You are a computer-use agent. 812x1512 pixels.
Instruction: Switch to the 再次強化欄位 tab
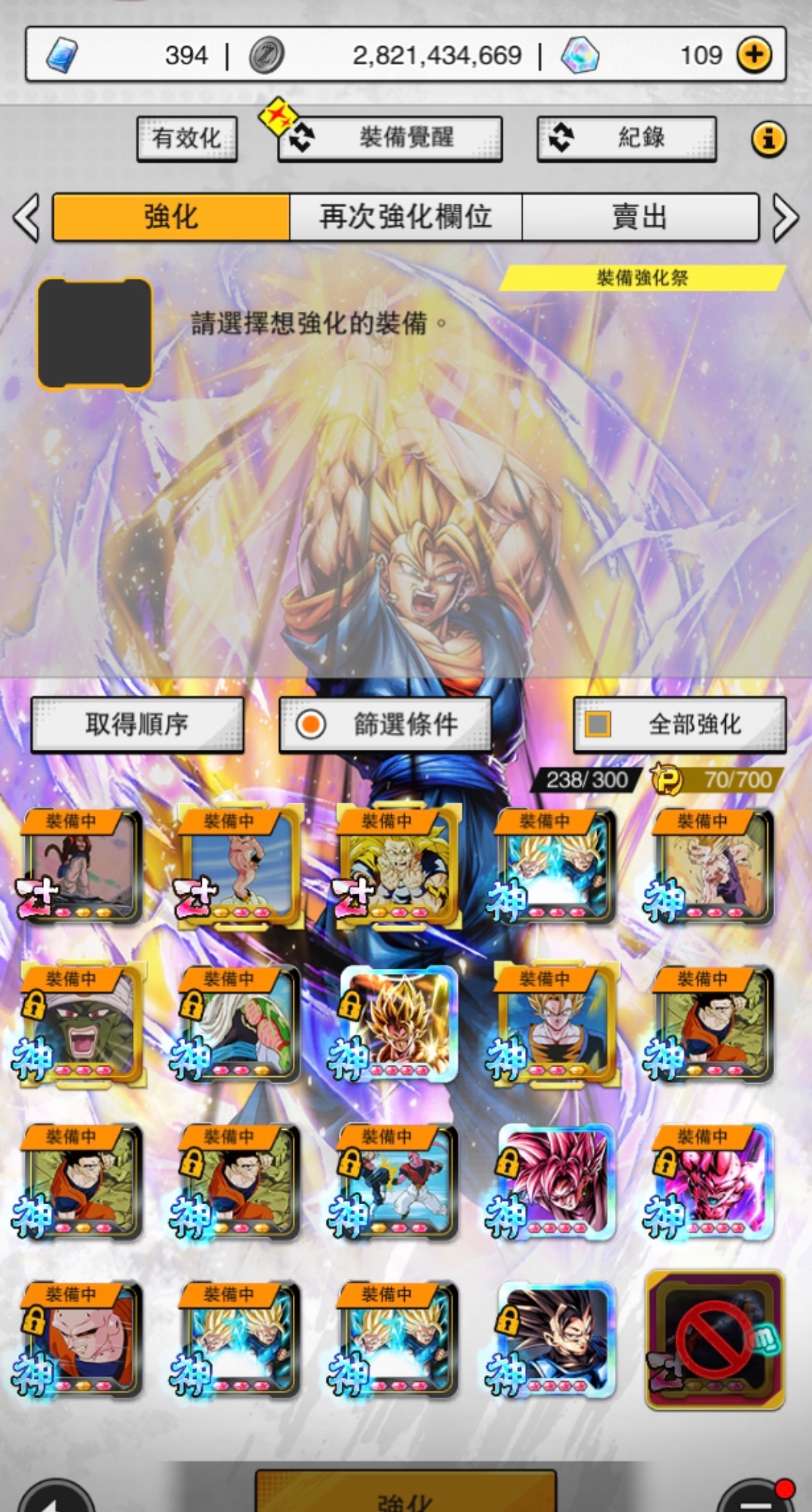coord(405,218)
